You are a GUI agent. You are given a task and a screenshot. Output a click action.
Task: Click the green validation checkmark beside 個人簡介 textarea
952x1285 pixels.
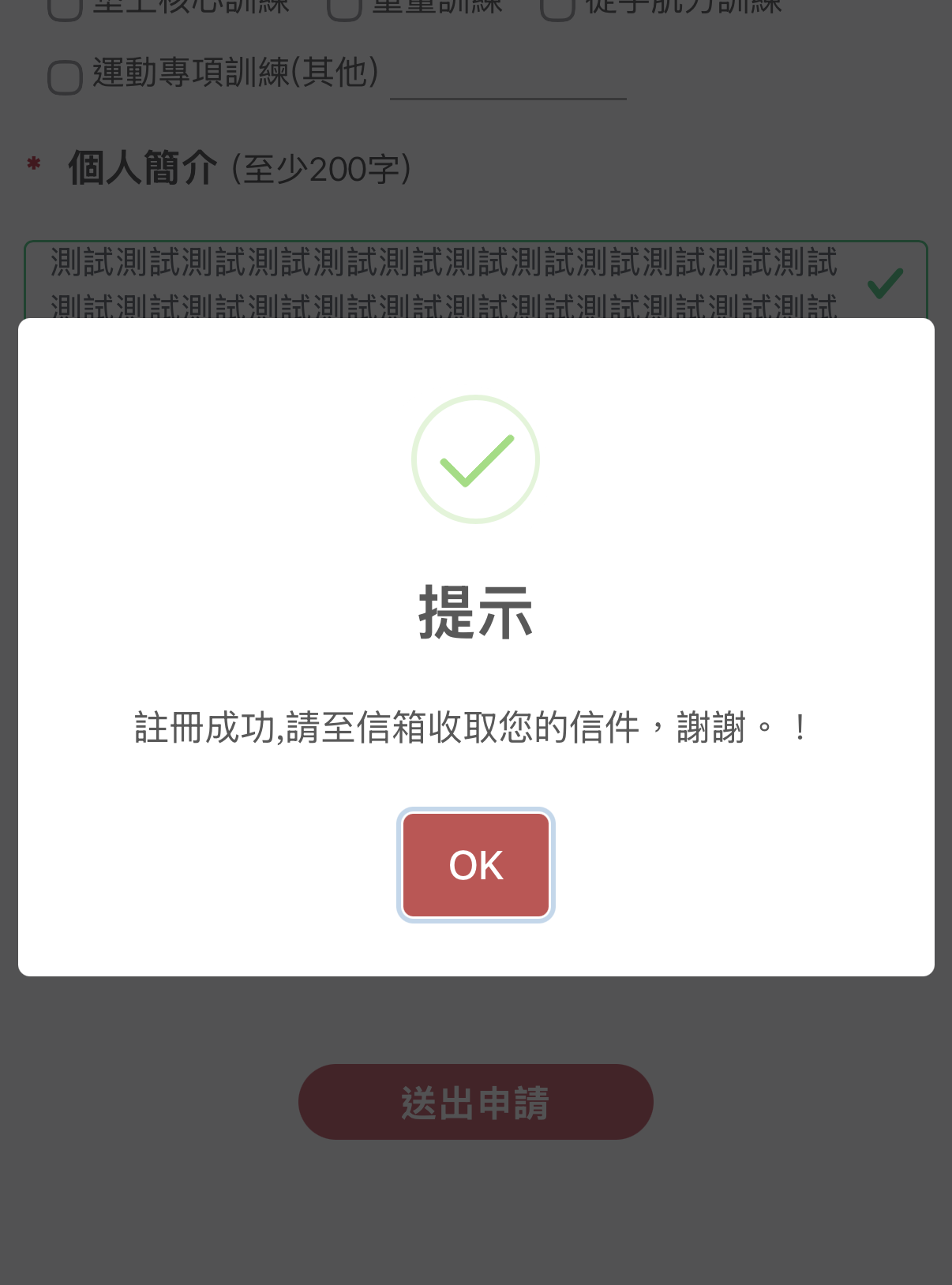[886, 283]
